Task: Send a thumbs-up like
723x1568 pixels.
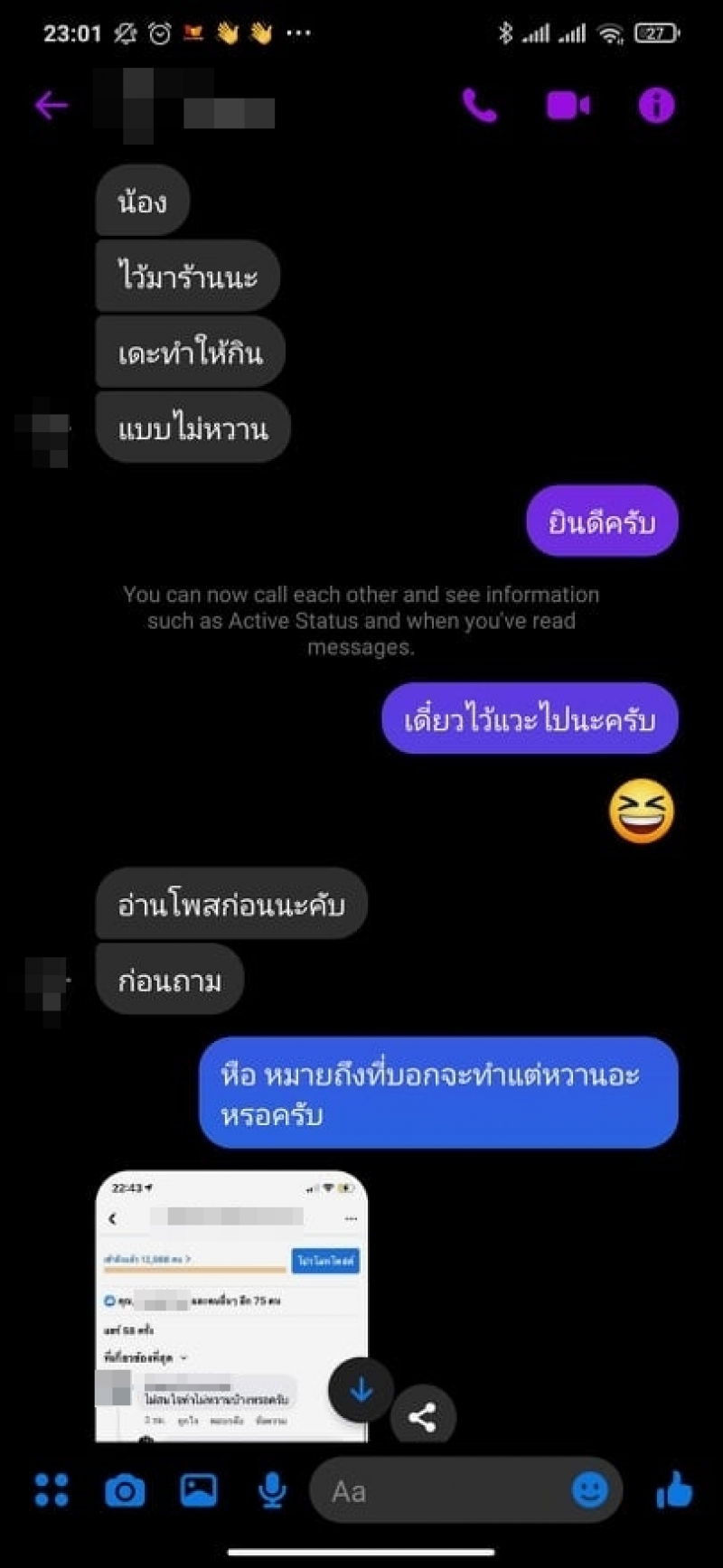Action: [x=674, y=1490]
